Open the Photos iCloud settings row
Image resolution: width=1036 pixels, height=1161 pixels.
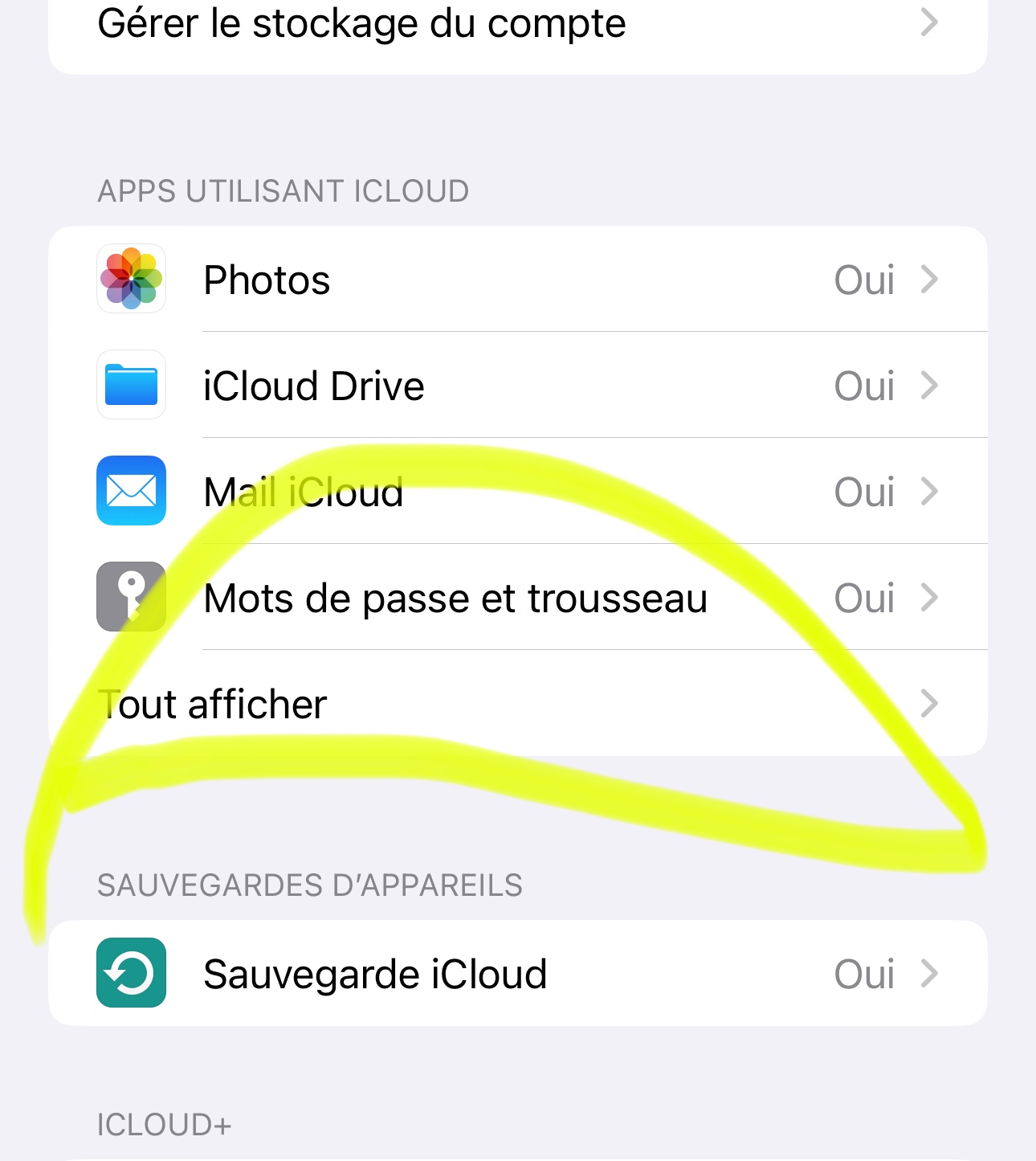click(517, 280)
